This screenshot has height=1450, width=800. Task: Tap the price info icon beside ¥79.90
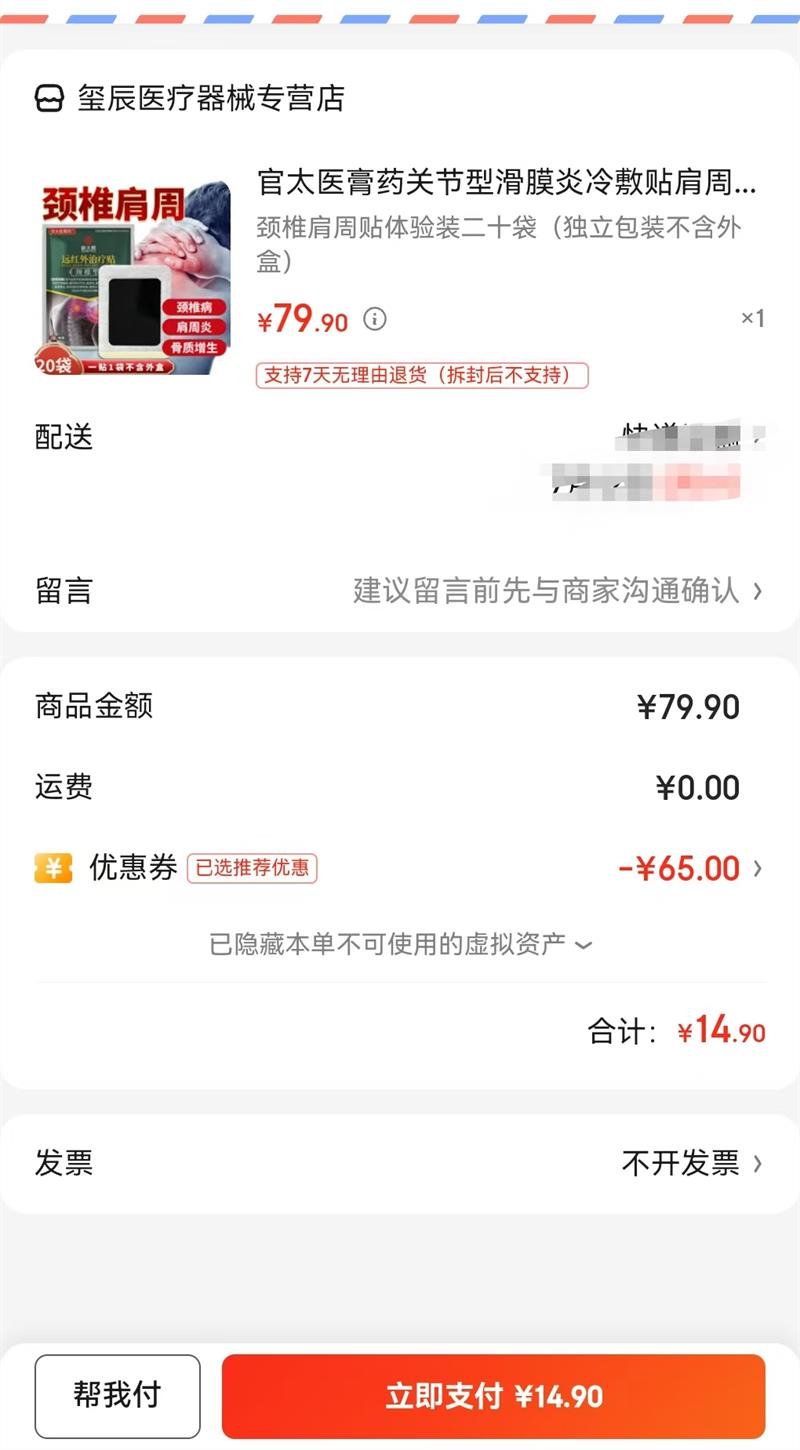(x=374, y=319)
